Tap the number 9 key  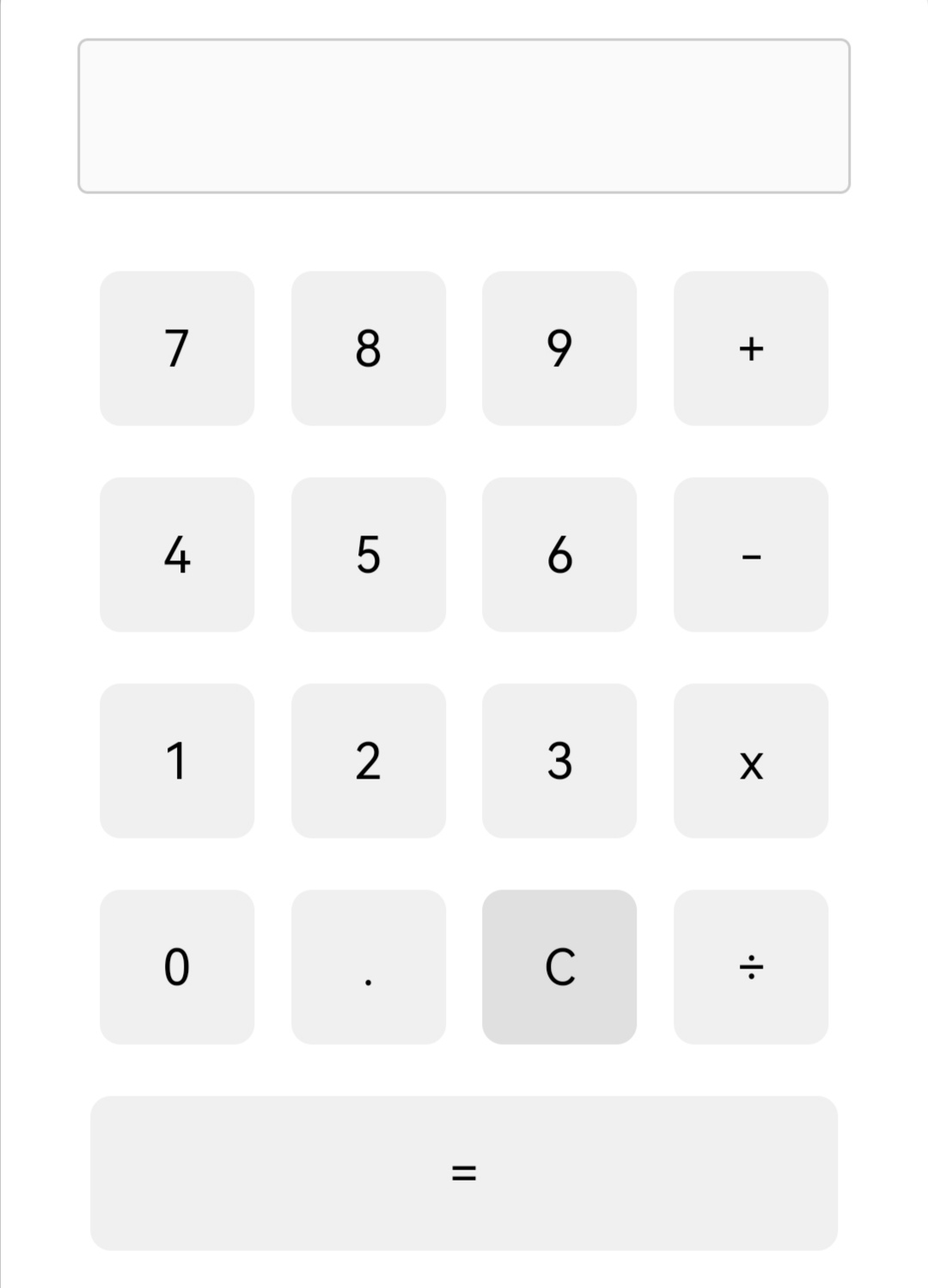coord(559,348)
